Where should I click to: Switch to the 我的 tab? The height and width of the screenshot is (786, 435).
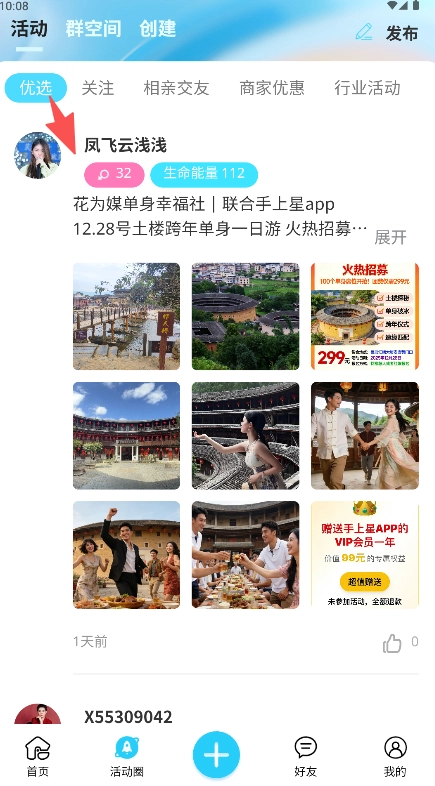pyautogui.click(x=395, y=756)
